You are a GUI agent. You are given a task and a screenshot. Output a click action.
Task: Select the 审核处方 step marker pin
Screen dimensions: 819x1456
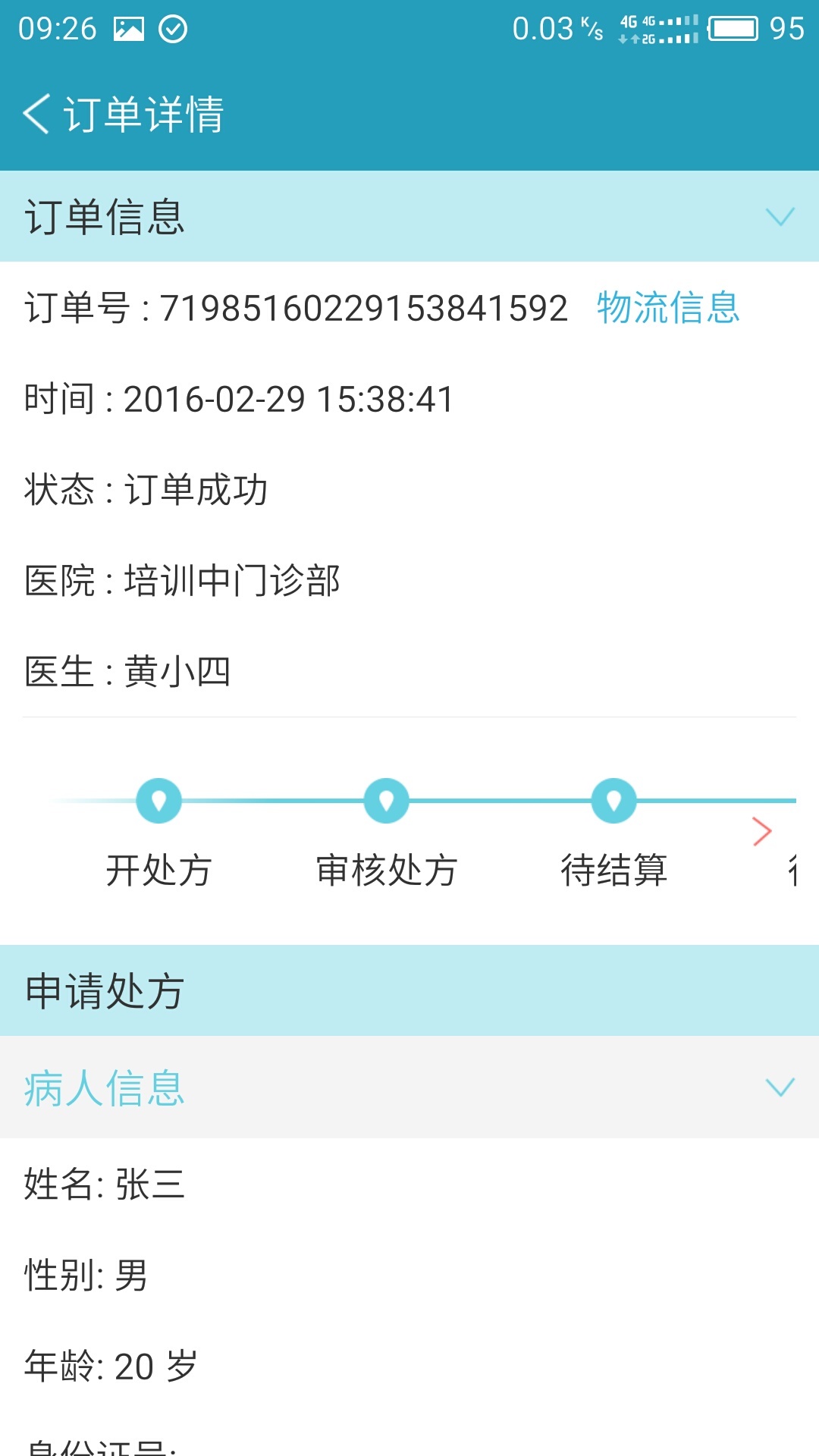point(385,800)
